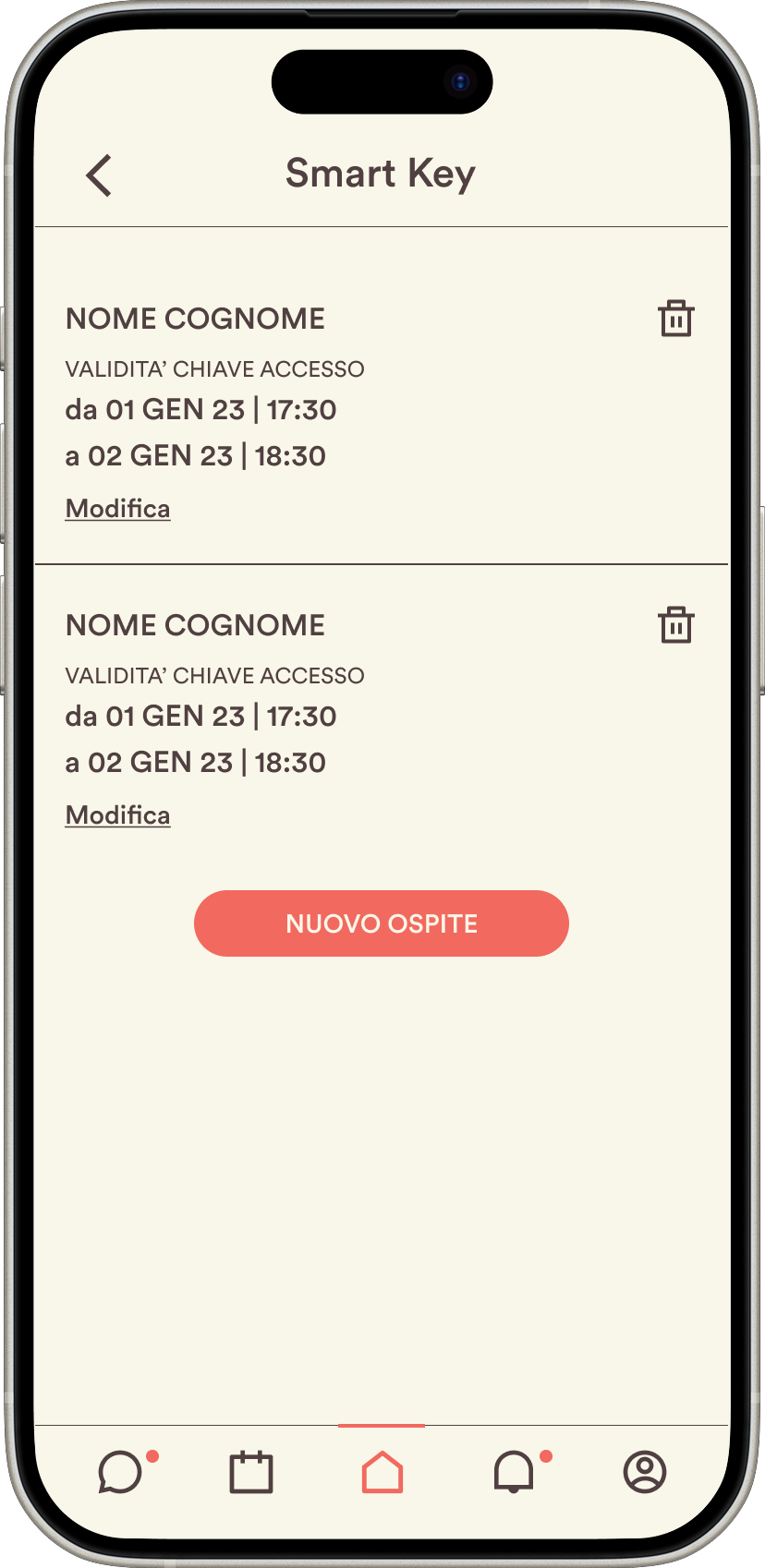Select the second NOME COGNOME entry
The height and width of the screenshot is (1568, 765).
click(195, 624)
